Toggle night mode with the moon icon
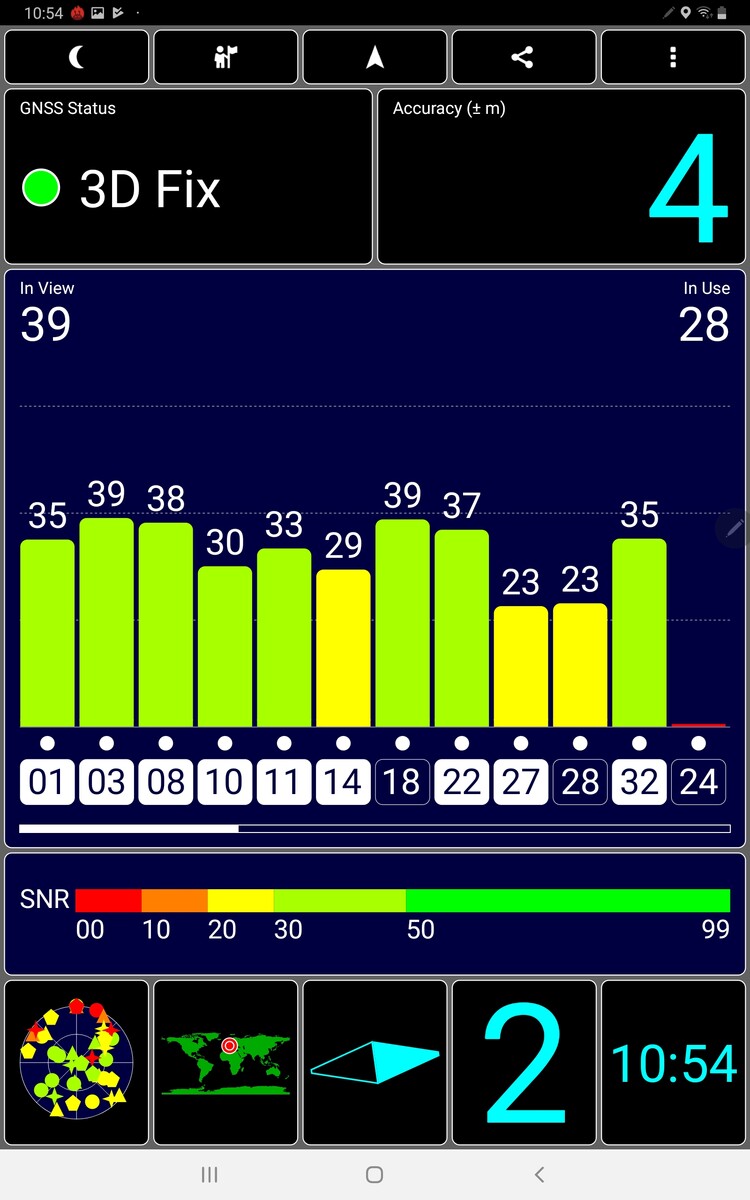 77,58
